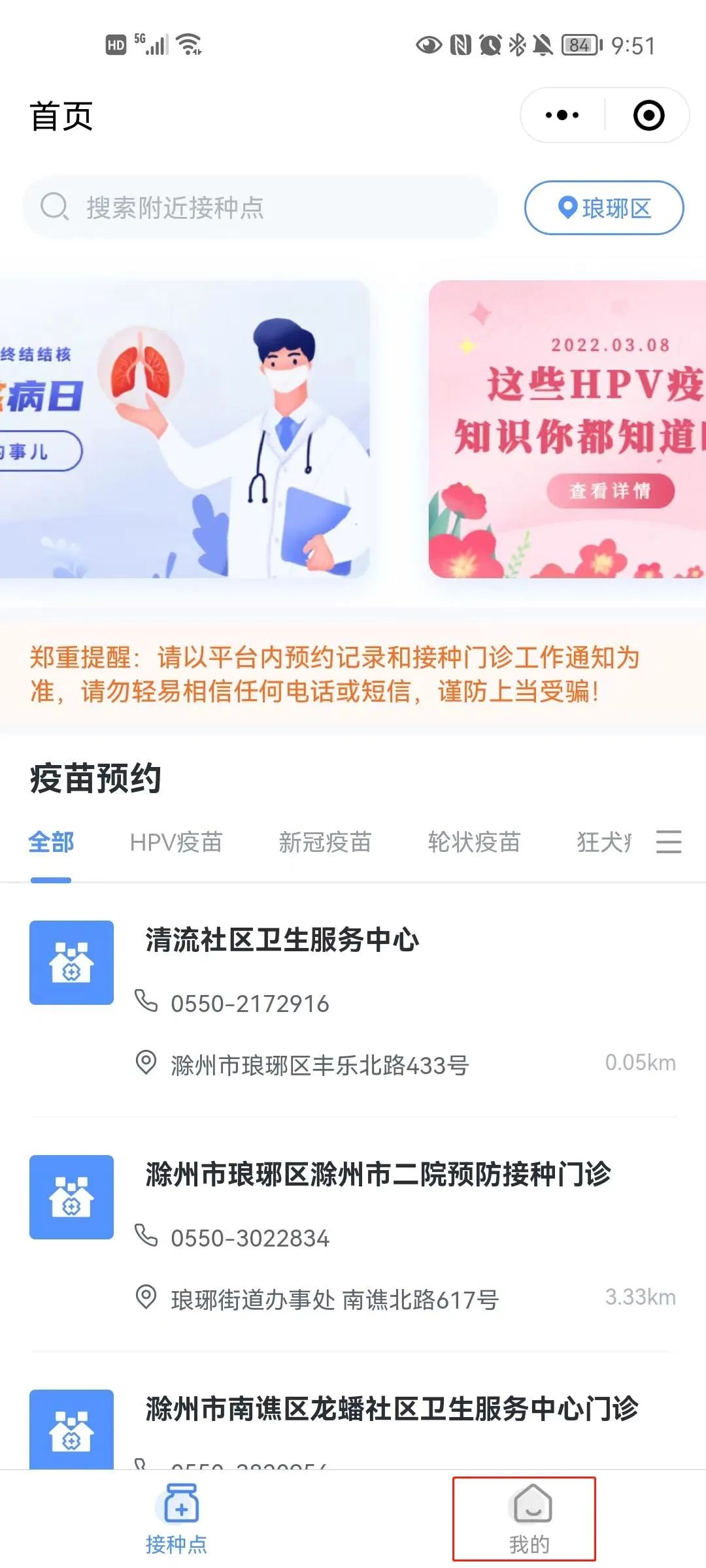Open 滁州市二院预防接种门诊 clinic entry
706x1568 pixels.
point(378,1174)
